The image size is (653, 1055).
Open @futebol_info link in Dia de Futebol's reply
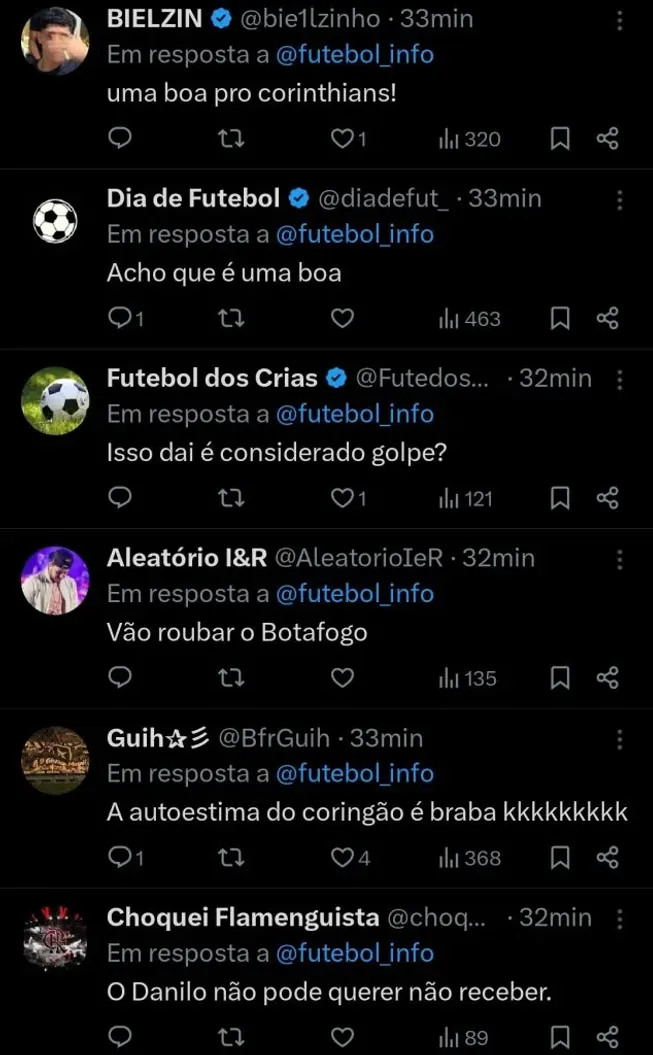pyautogui.click(x=354, y=234)
